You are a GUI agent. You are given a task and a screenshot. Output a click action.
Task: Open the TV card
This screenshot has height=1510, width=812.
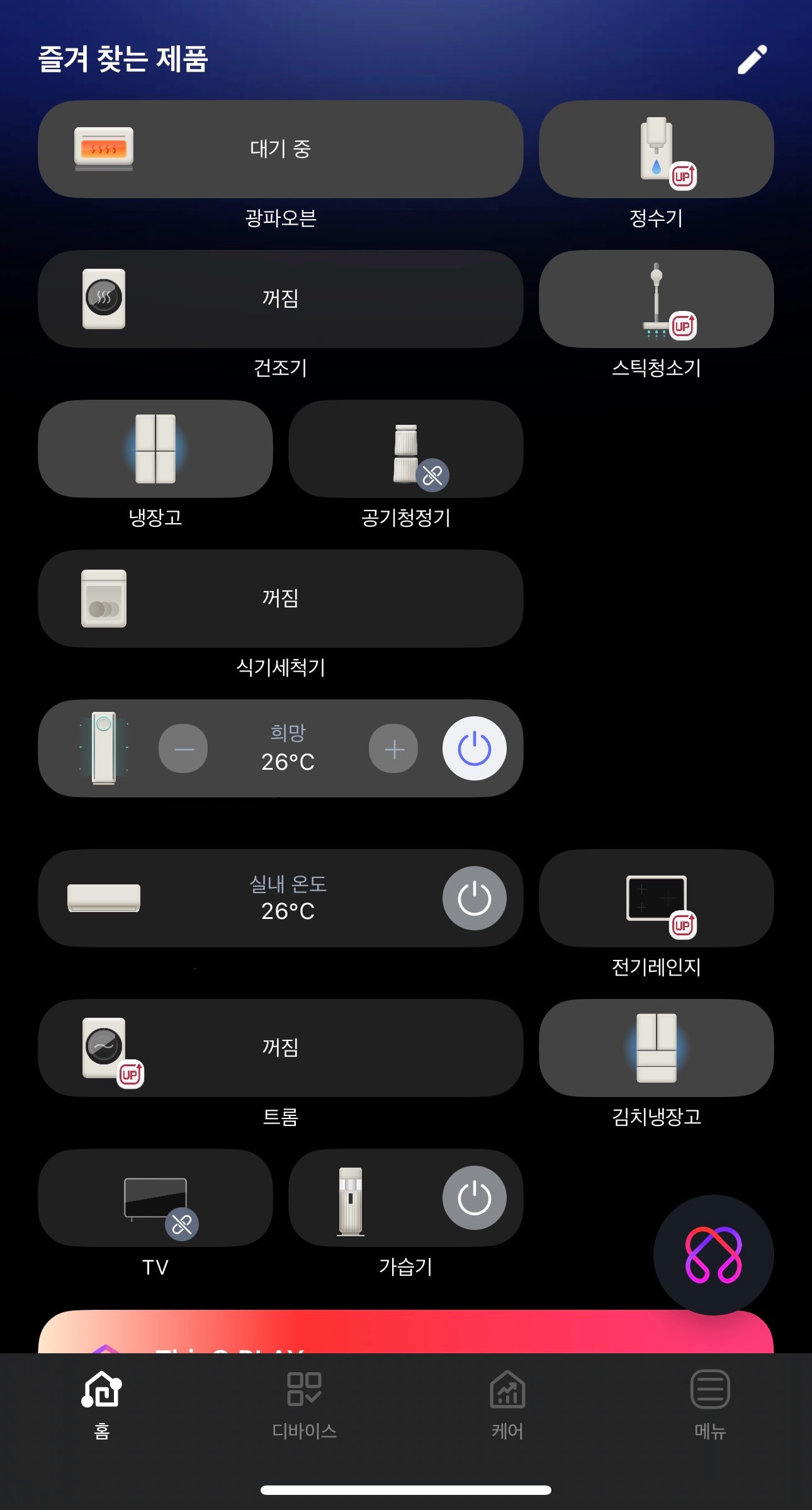155,1198
